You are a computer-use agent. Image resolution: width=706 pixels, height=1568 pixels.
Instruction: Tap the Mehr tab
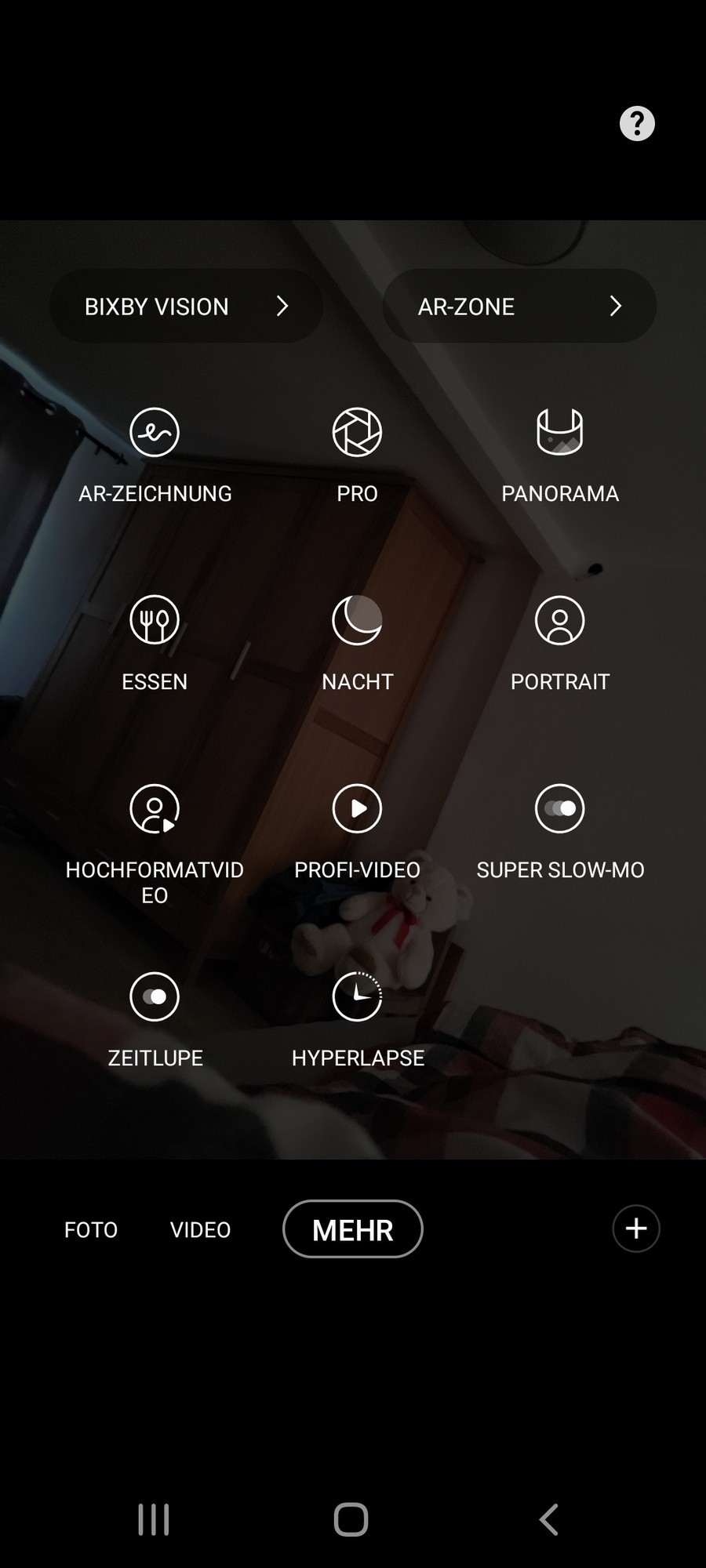click(x=353, y=1229)
